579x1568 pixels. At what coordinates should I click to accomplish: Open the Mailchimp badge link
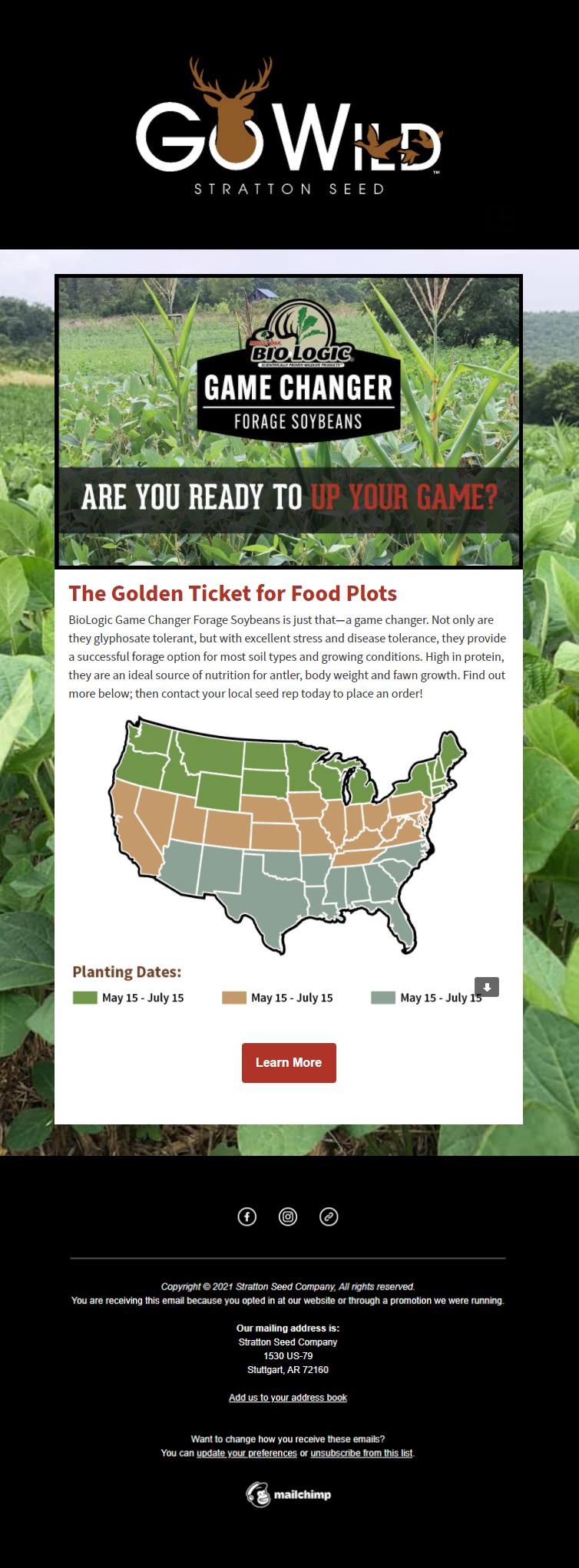pos(289,1494)
